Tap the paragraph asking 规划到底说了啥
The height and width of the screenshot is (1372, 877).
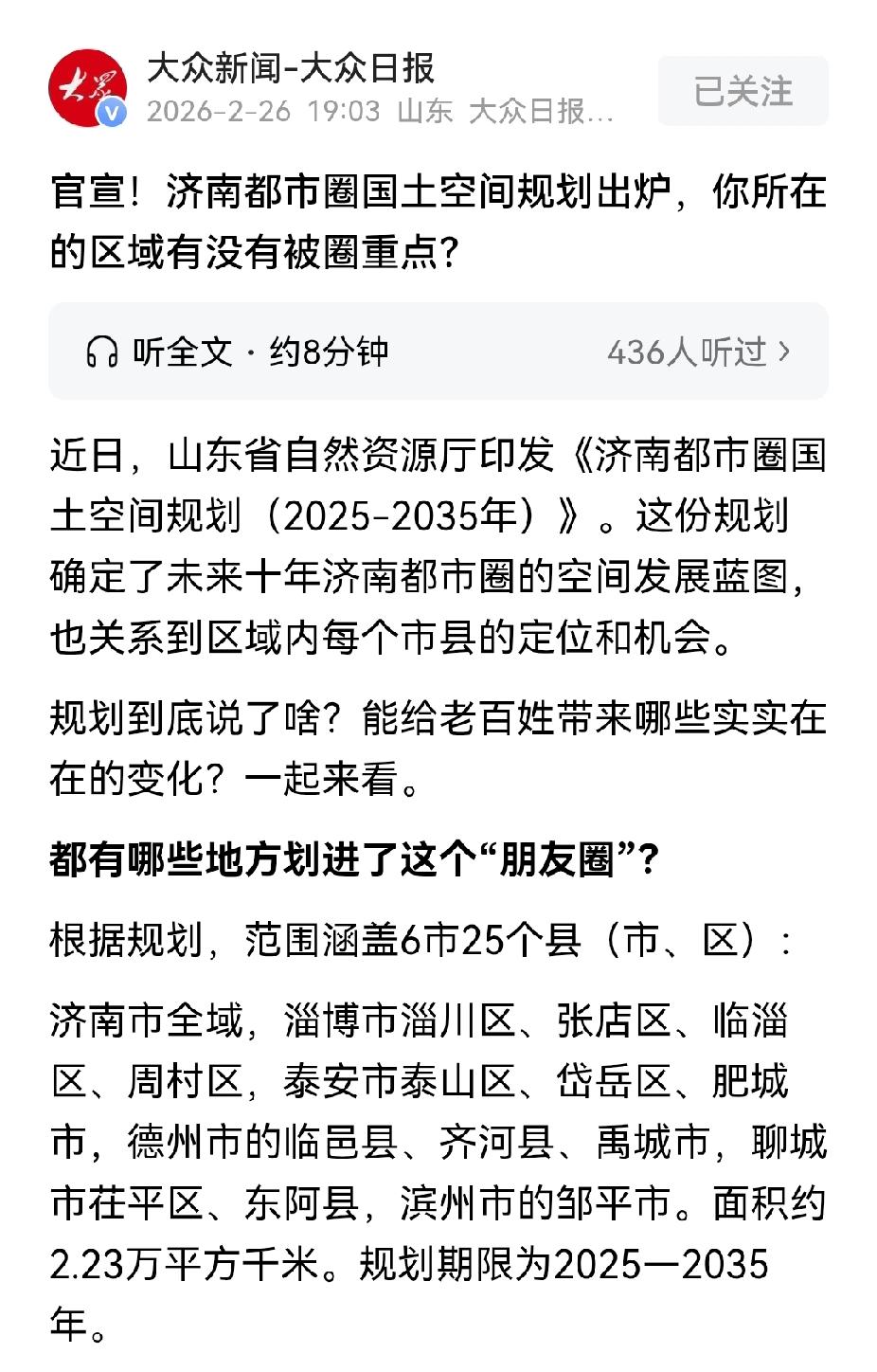click(x=438, y=745)
